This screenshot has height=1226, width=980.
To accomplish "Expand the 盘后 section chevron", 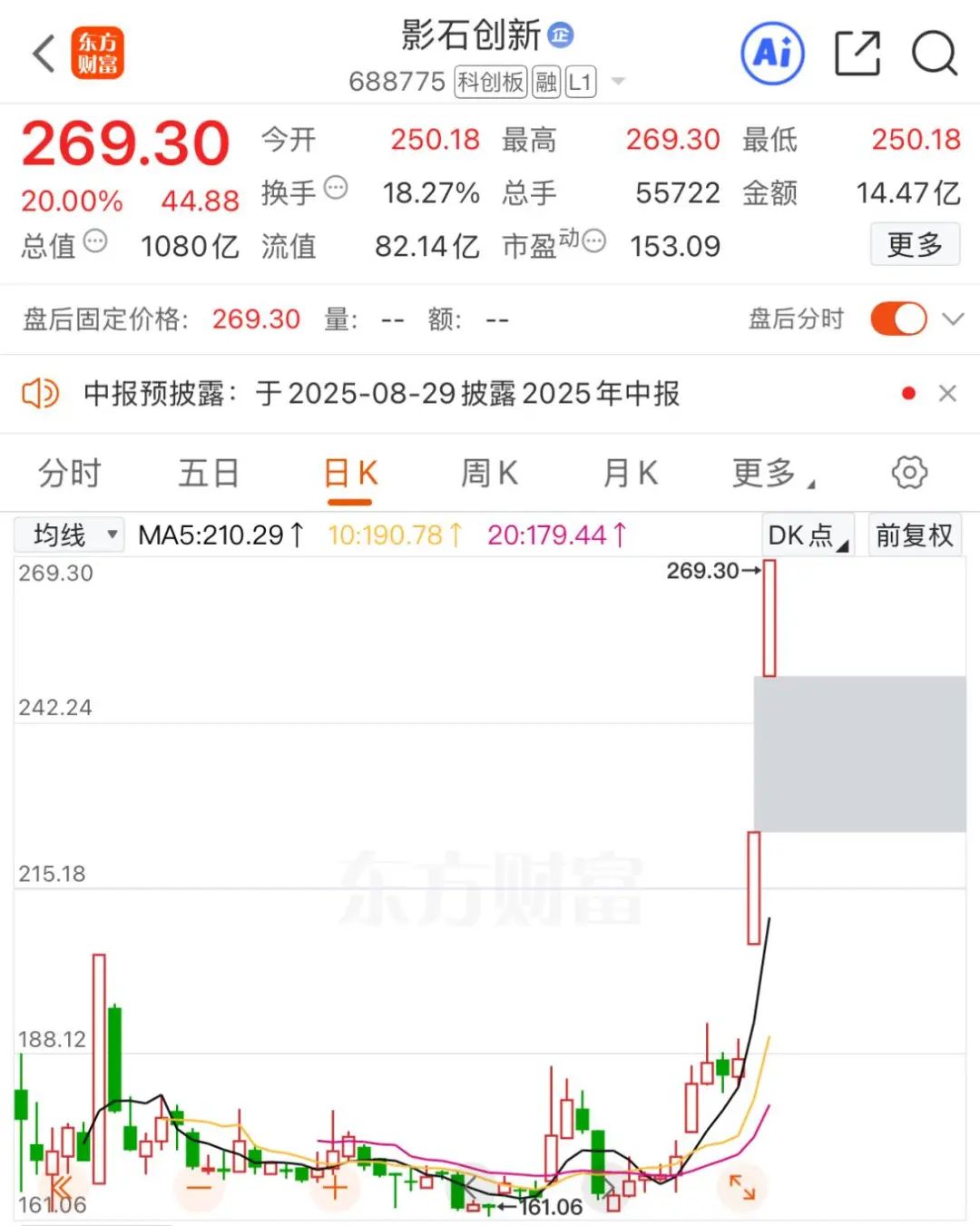I will tap(953, 319).
